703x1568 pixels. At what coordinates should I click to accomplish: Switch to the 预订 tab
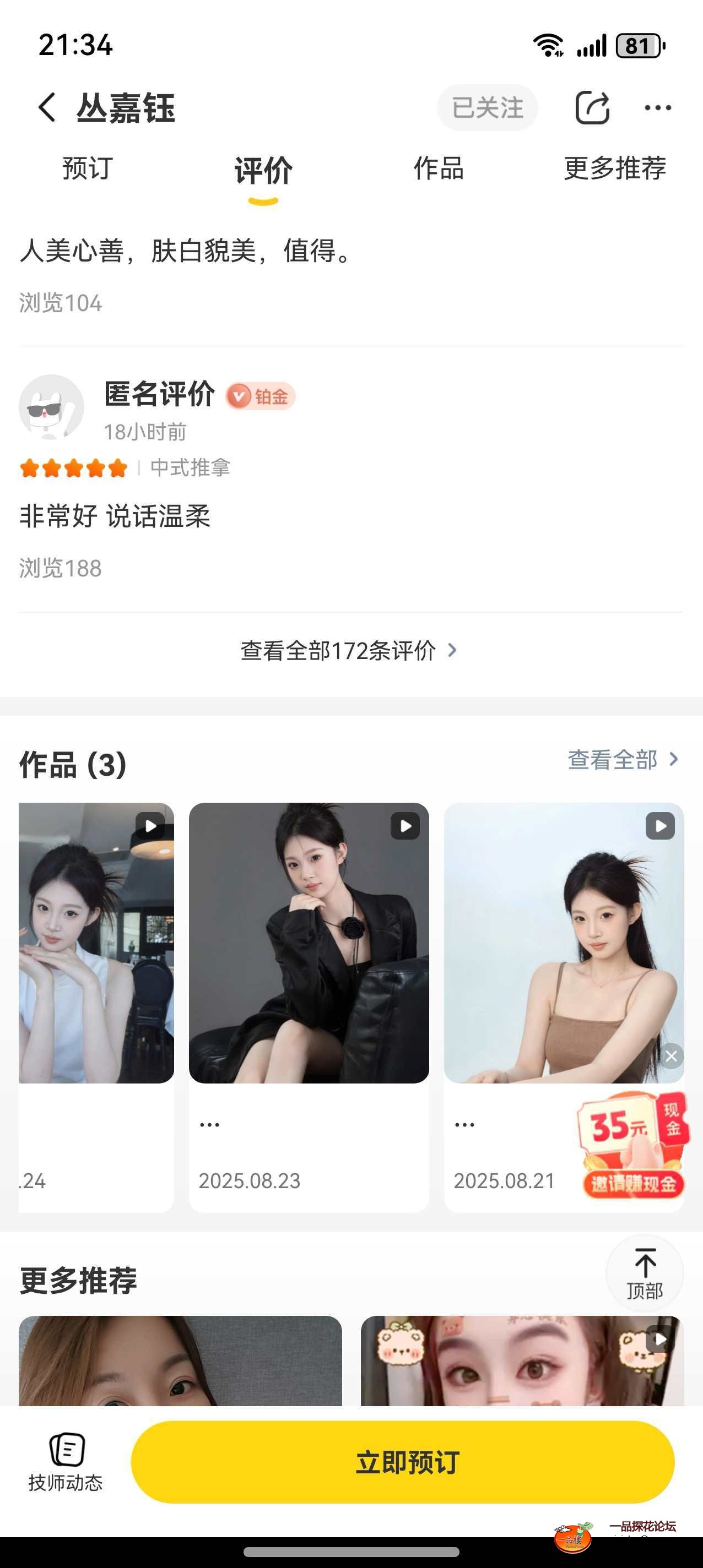click(x=88, y=168)
